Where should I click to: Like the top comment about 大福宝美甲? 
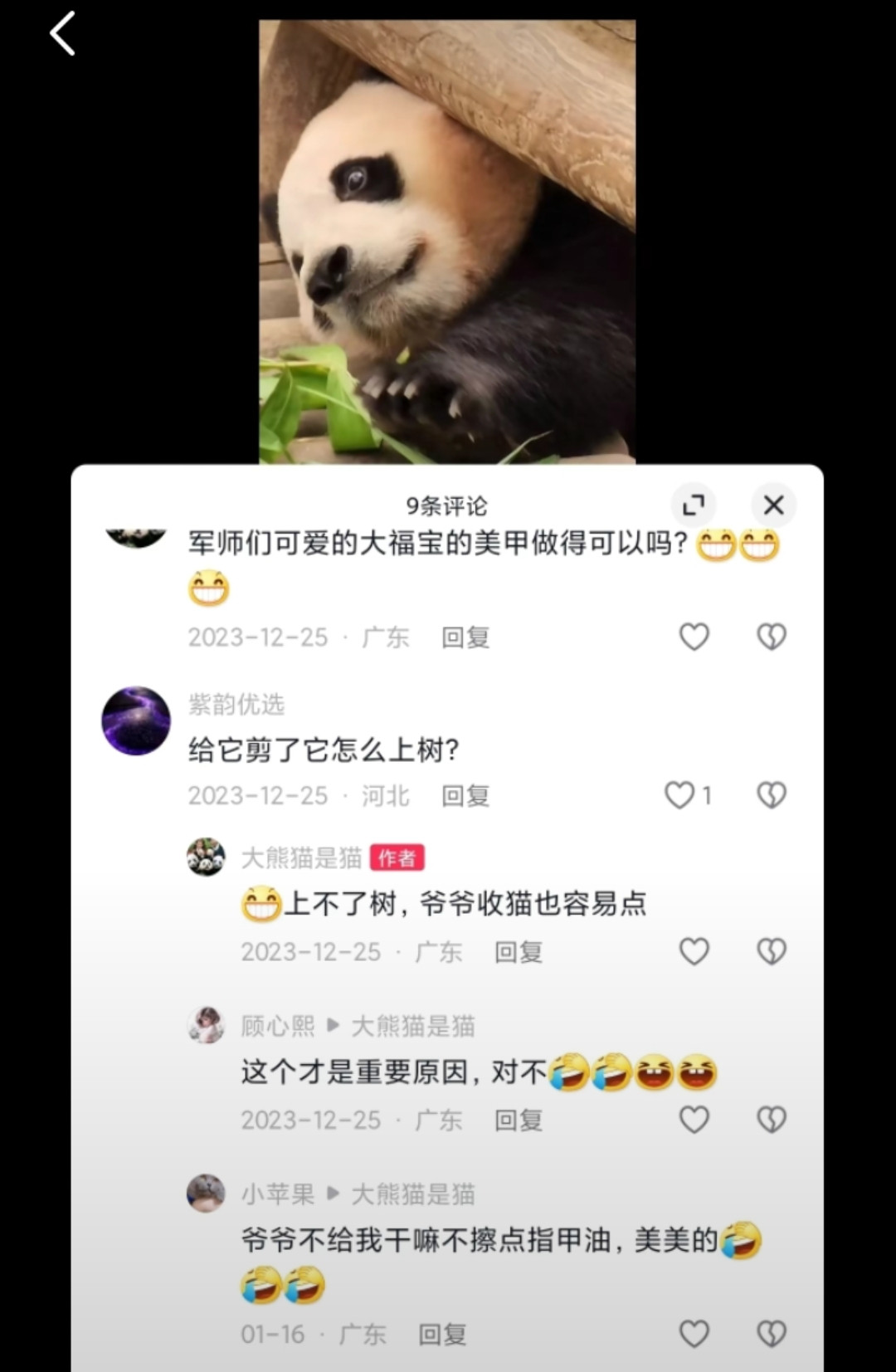[x=694, y=637]
